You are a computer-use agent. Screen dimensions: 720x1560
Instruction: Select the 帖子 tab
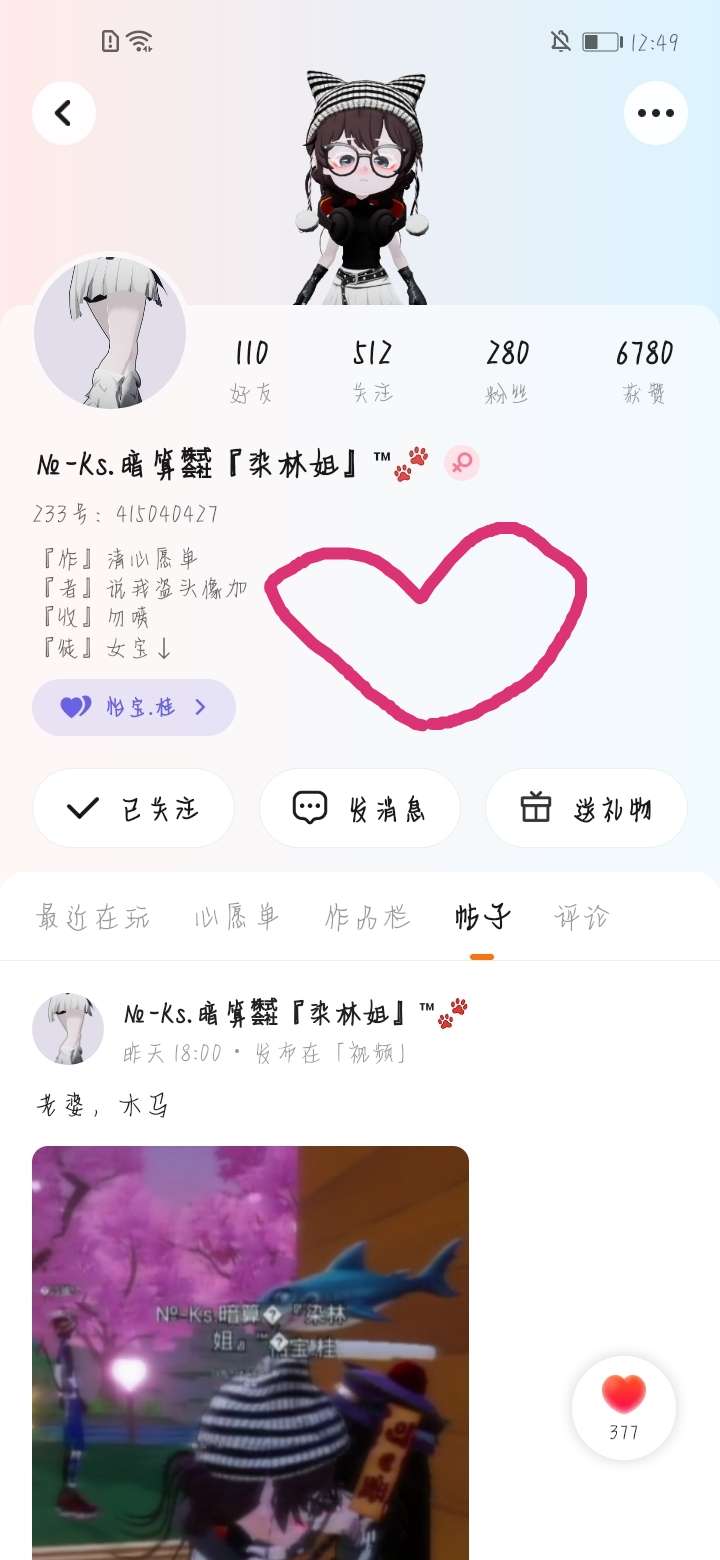[x=482, y=917]
